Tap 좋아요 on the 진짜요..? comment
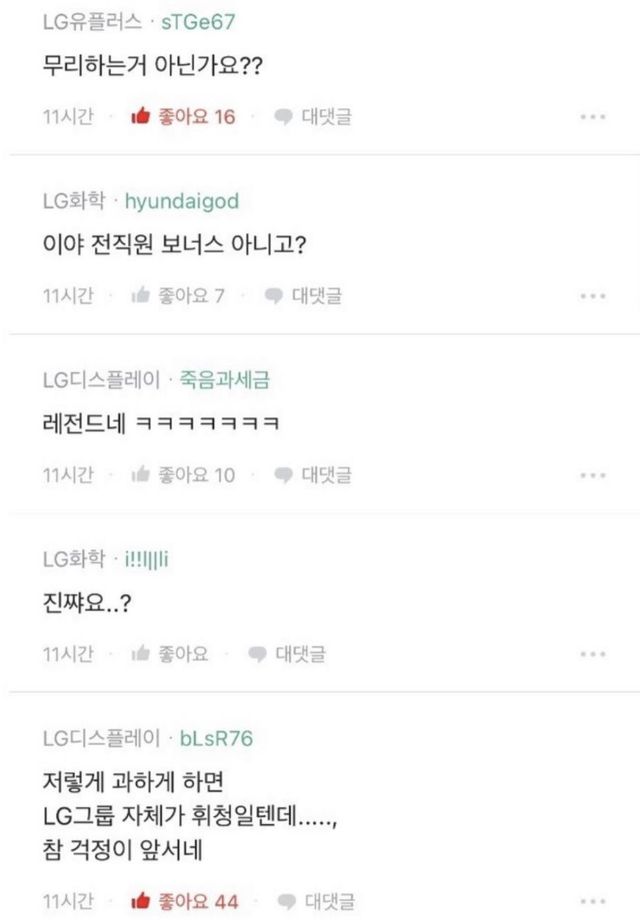640x920 pixels. pos(170,654)
